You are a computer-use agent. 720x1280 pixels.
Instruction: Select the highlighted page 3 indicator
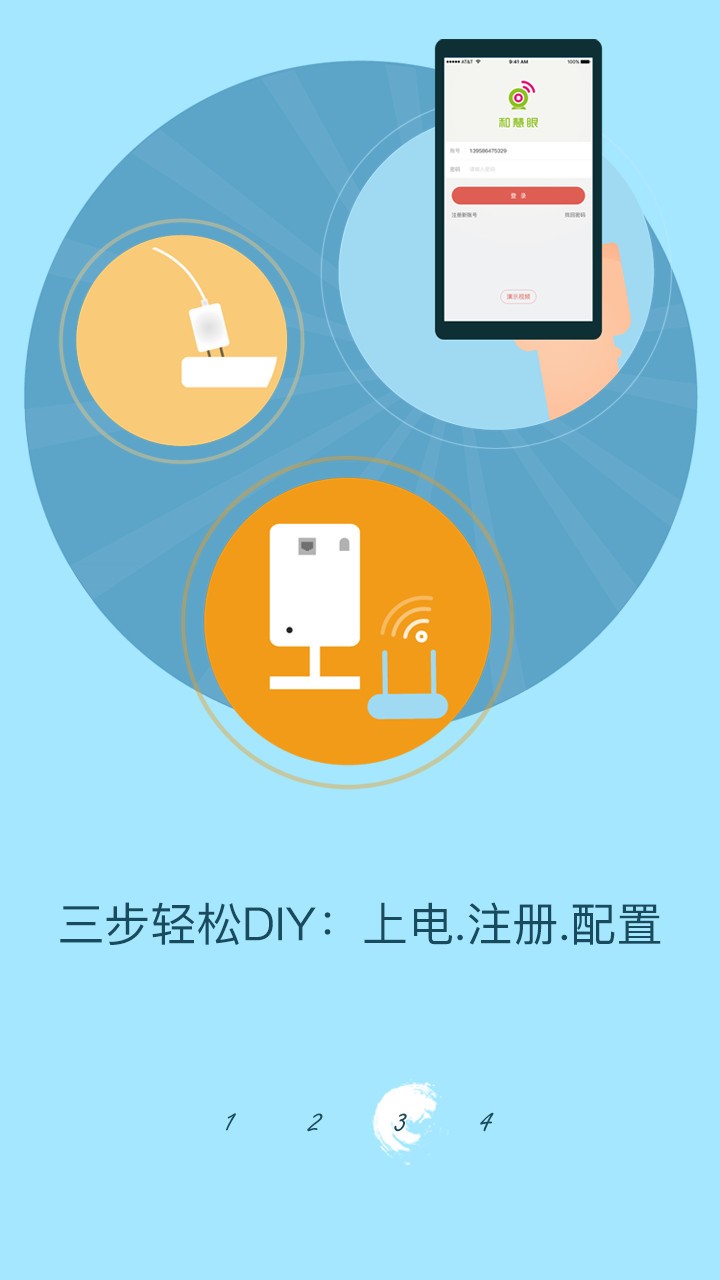(x=400, y=1122)
